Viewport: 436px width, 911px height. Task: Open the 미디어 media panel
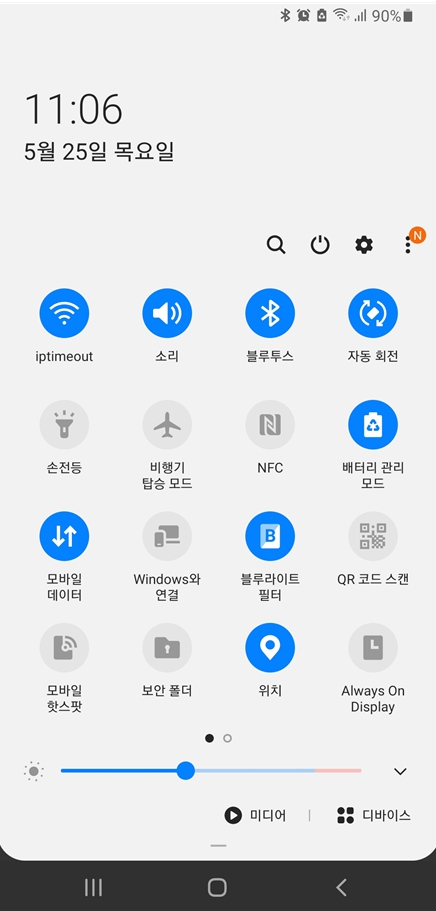click(x=255, y=816)
